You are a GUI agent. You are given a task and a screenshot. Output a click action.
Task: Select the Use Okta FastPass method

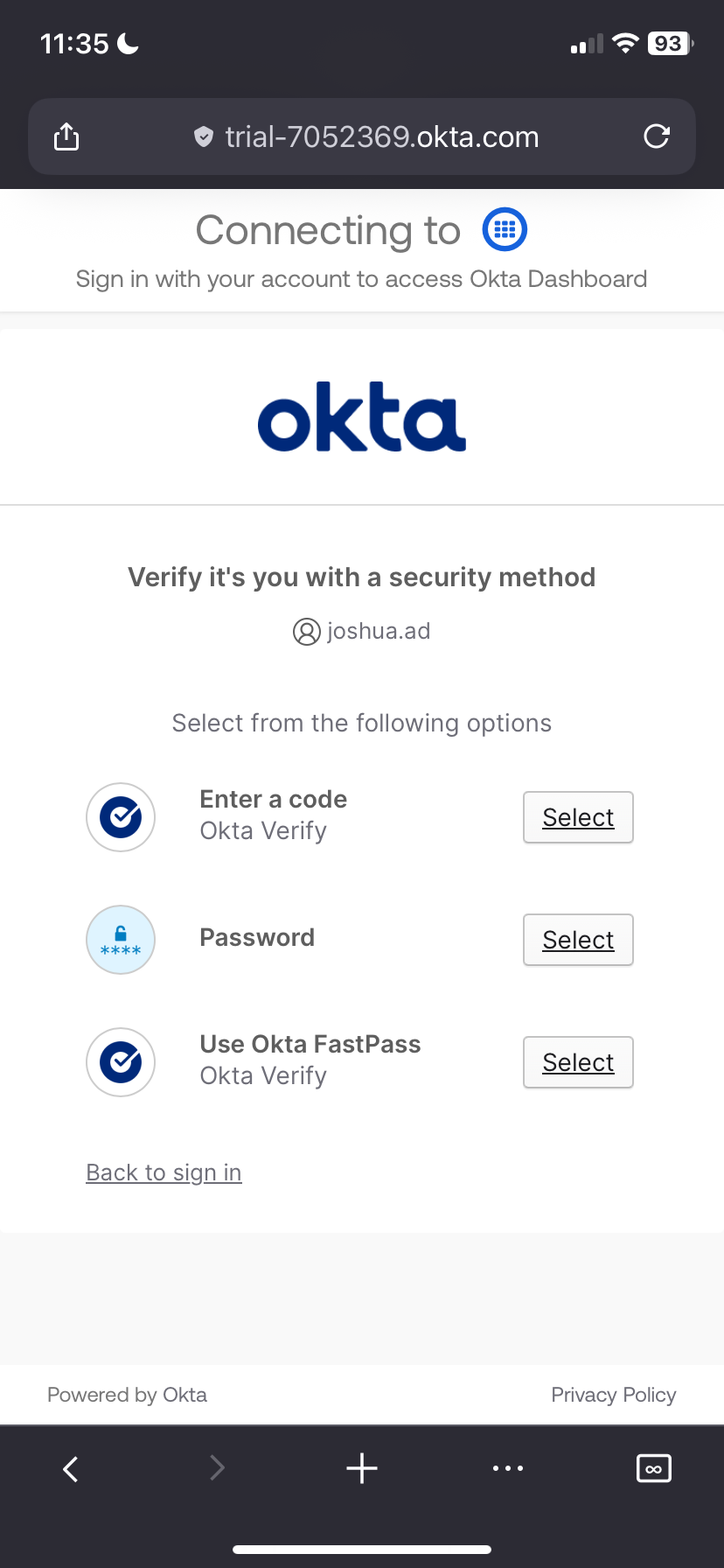pyautogui.click(x=577, y=1061)
